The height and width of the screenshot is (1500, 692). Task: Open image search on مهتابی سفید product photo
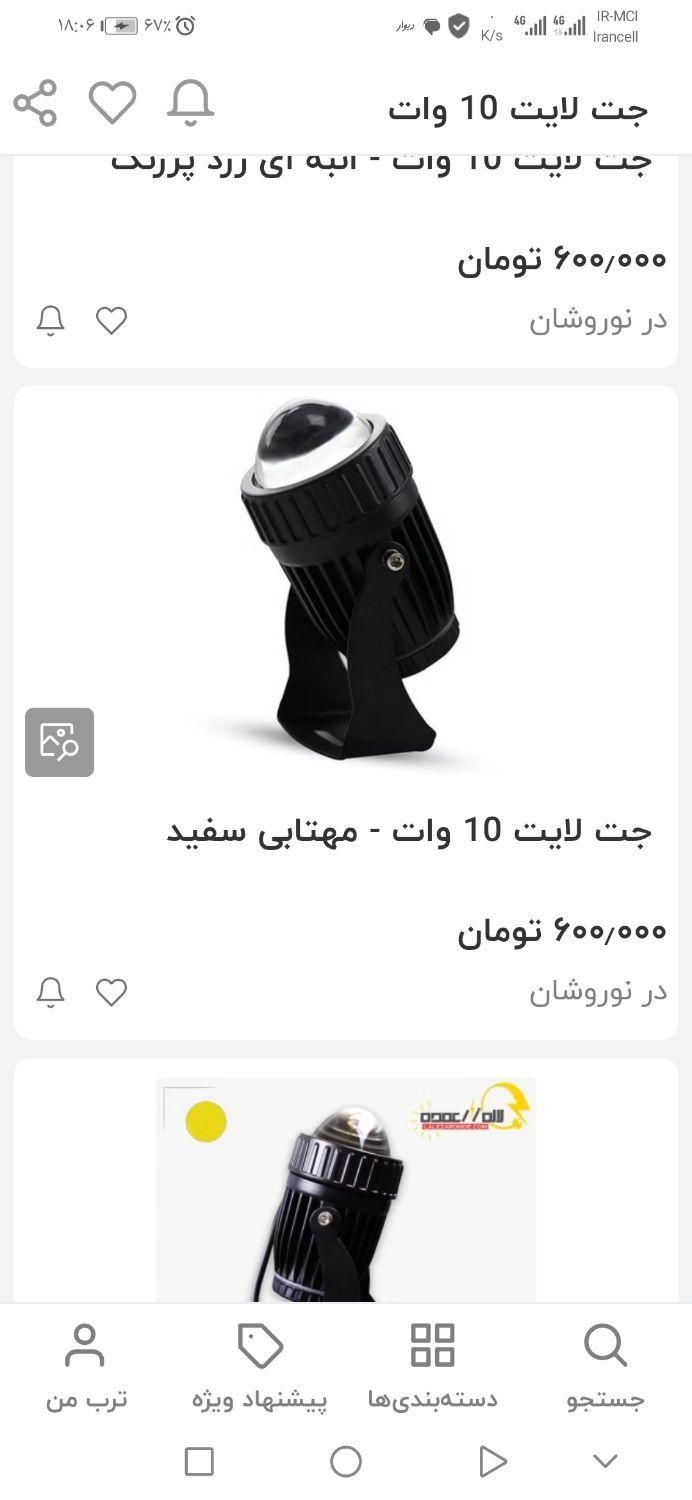tap(59, 742)
